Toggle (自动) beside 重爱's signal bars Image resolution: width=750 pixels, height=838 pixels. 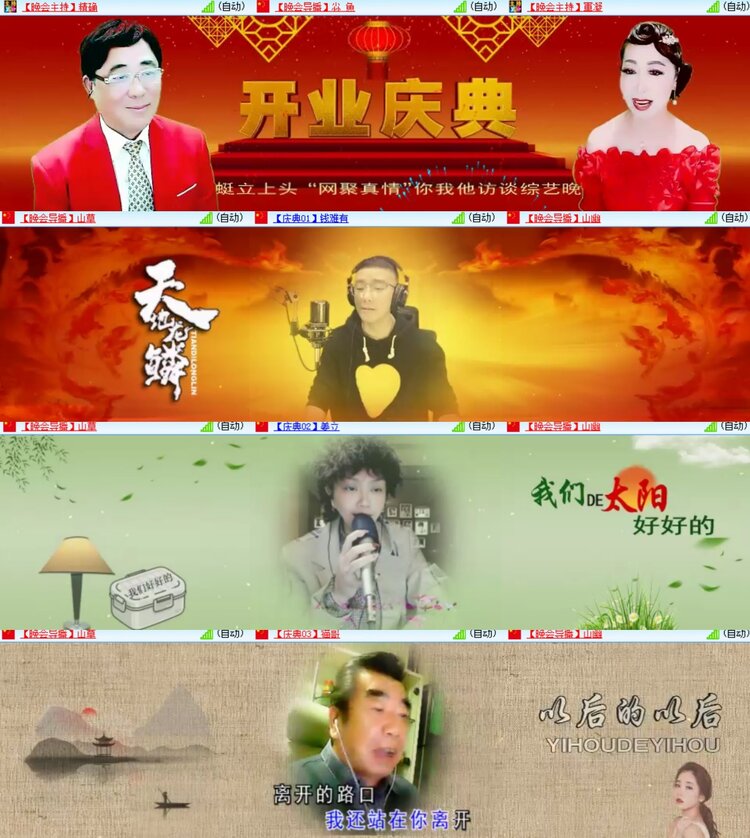pos(730,7)
